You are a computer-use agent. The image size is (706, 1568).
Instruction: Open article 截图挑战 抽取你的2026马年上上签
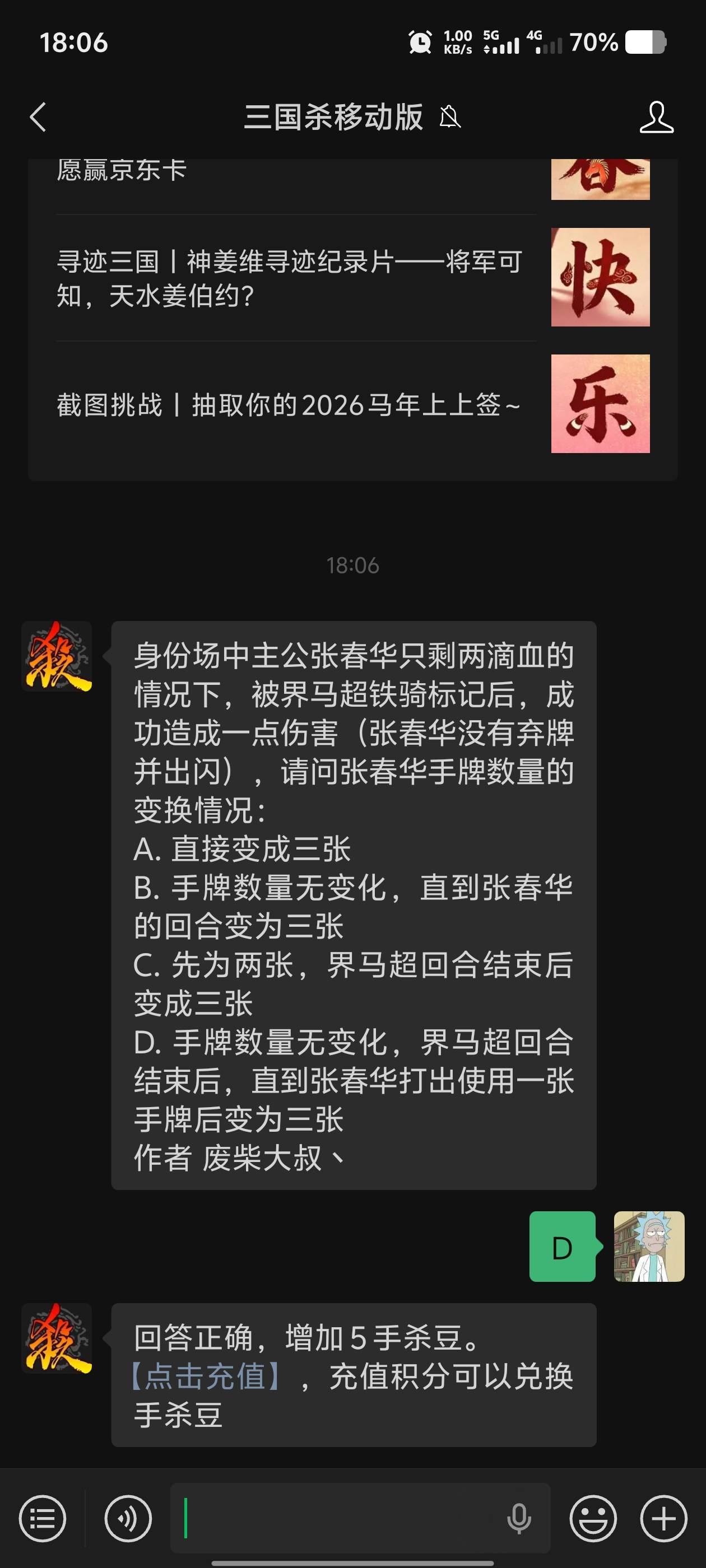[x=289, y=405]
